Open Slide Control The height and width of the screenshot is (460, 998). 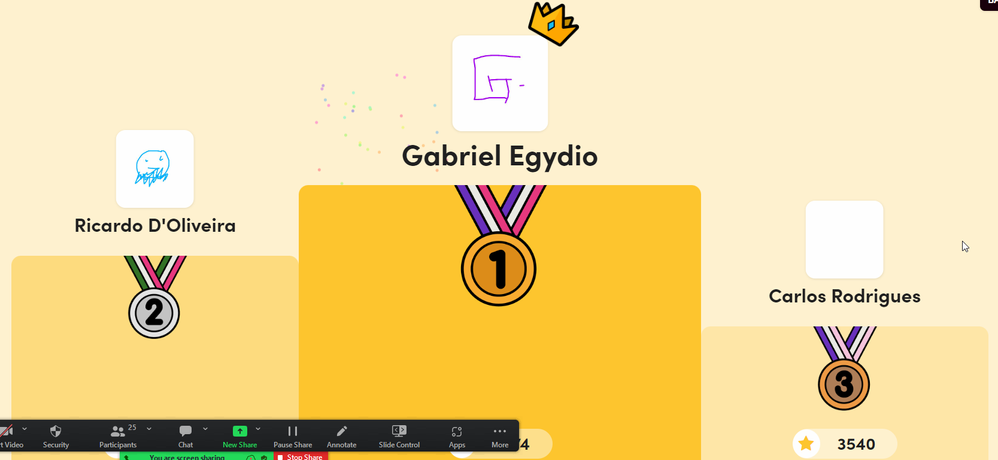click(x=399, y=436)
